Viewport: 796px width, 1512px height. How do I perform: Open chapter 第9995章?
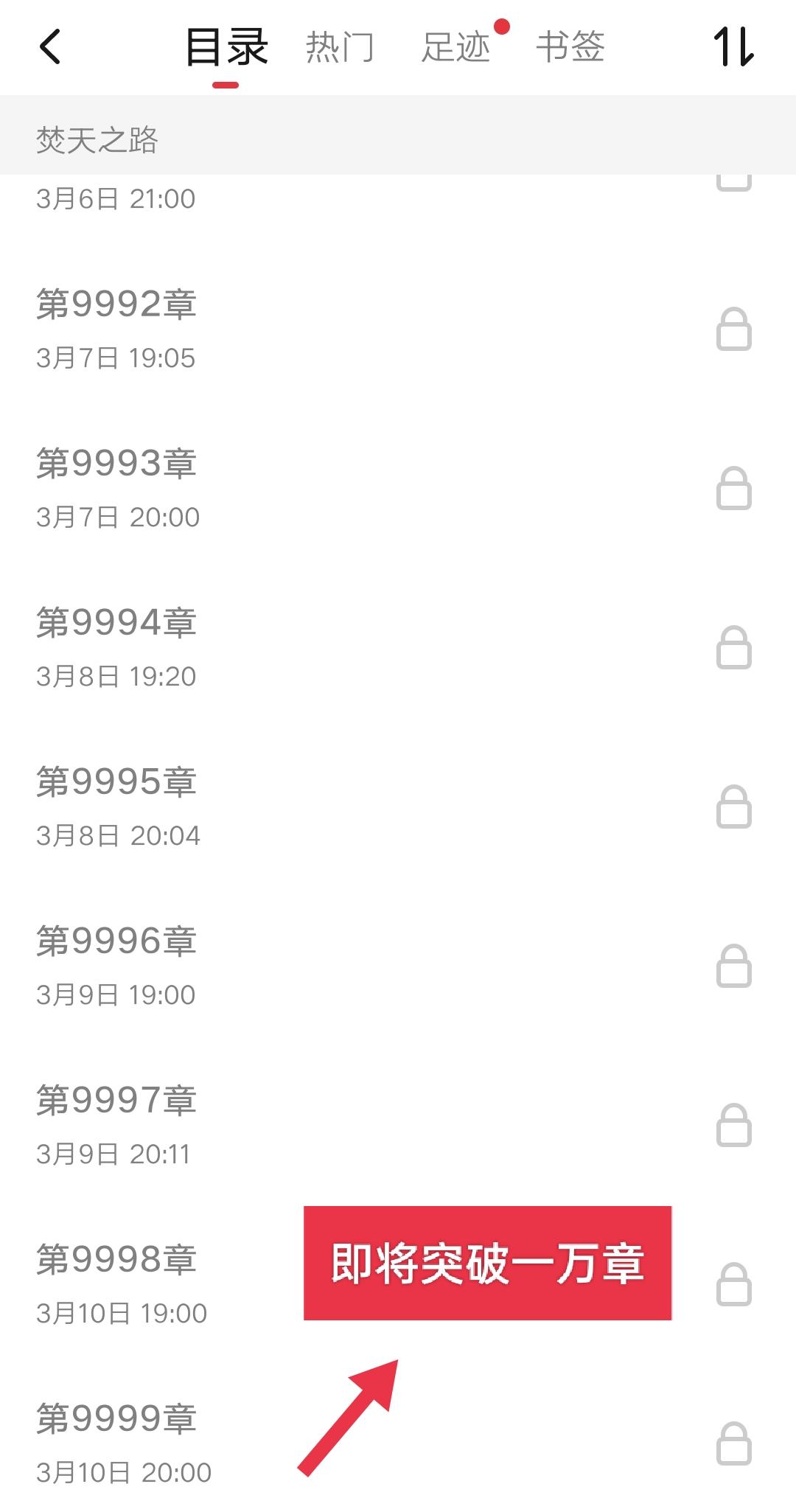[398, 806]
